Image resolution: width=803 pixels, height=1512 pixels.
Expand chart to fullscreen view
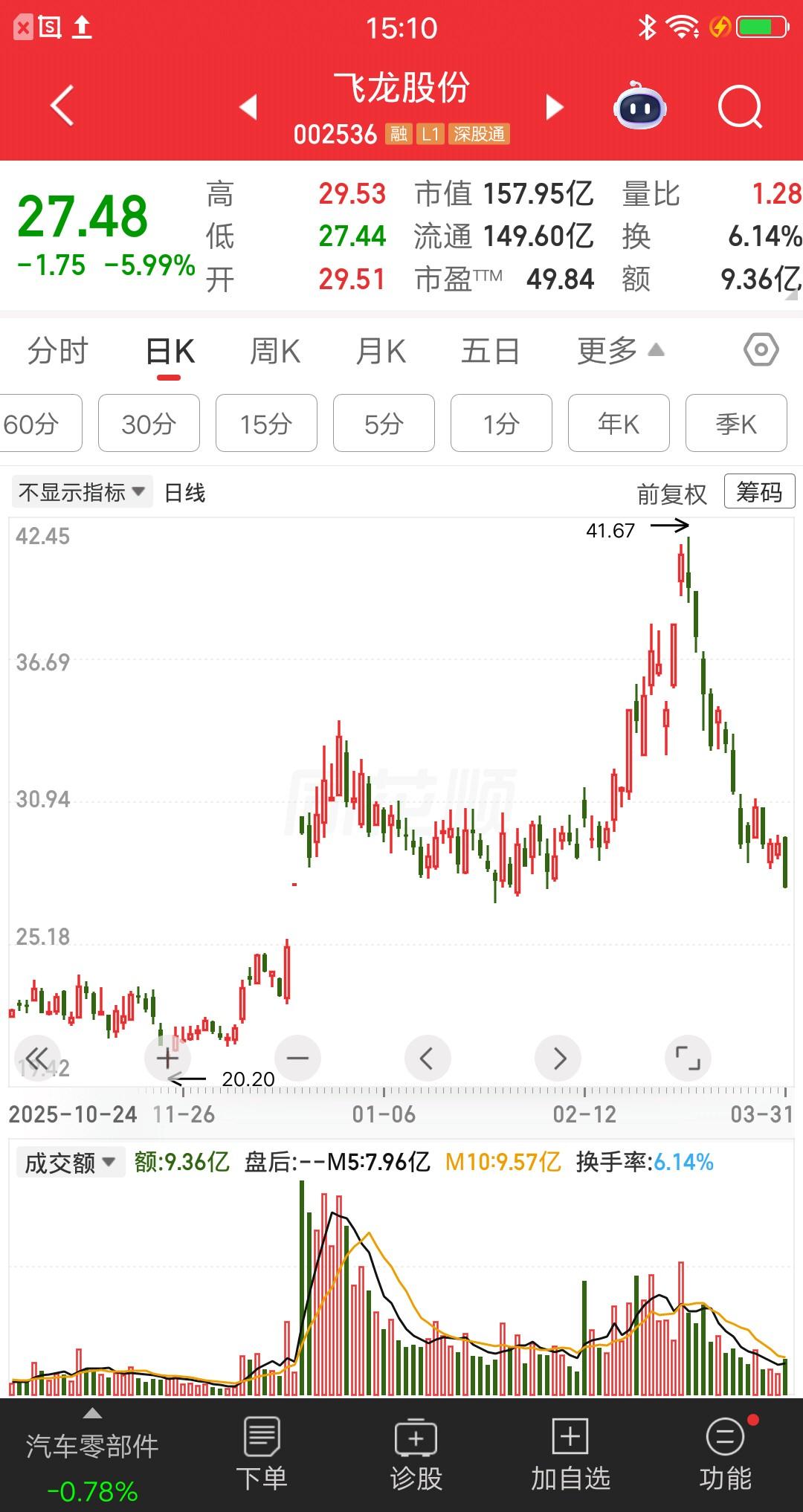point(688,1058)
